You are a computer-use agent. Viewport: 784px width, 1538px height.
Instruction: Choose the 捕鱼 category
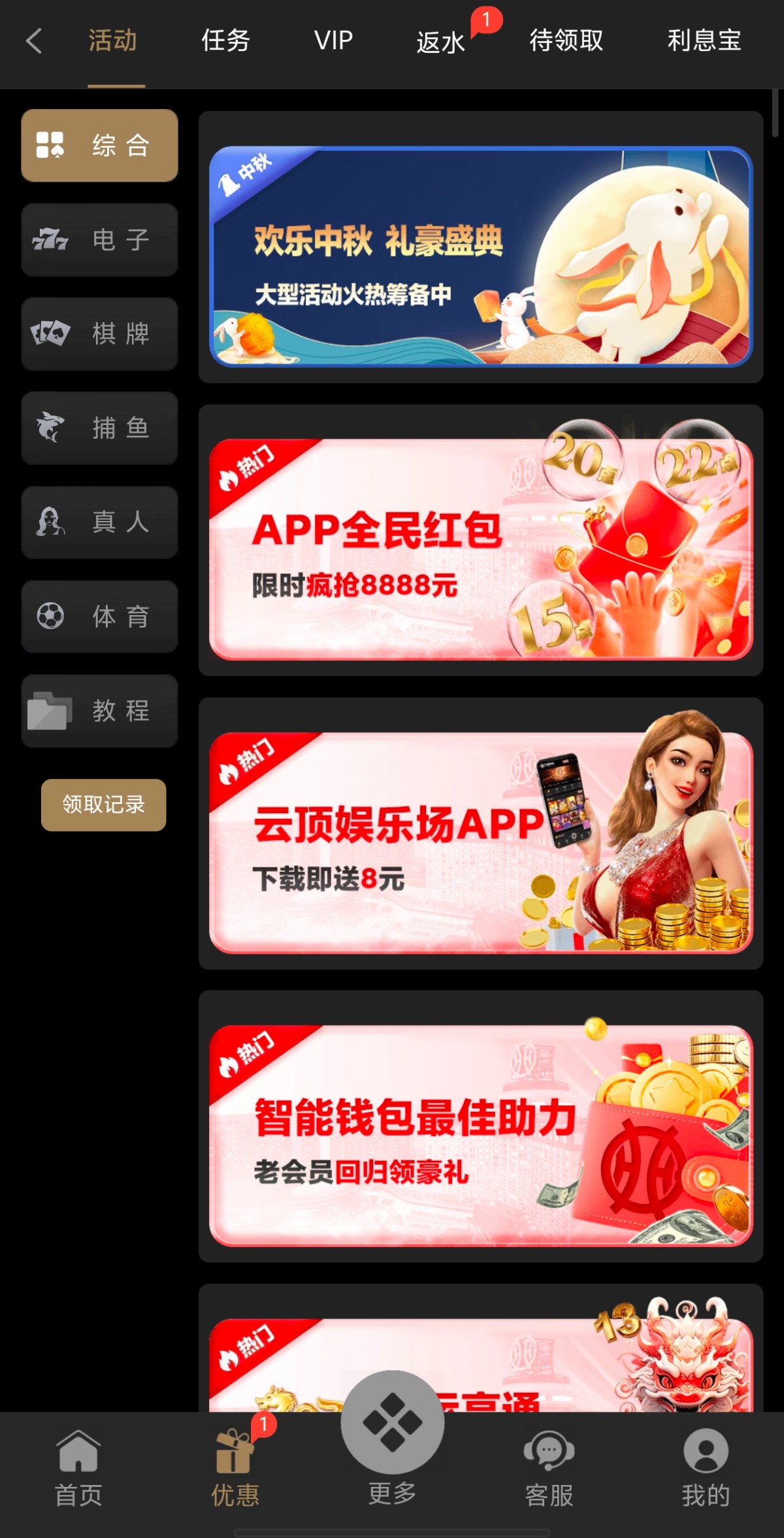tap(99, 428)
